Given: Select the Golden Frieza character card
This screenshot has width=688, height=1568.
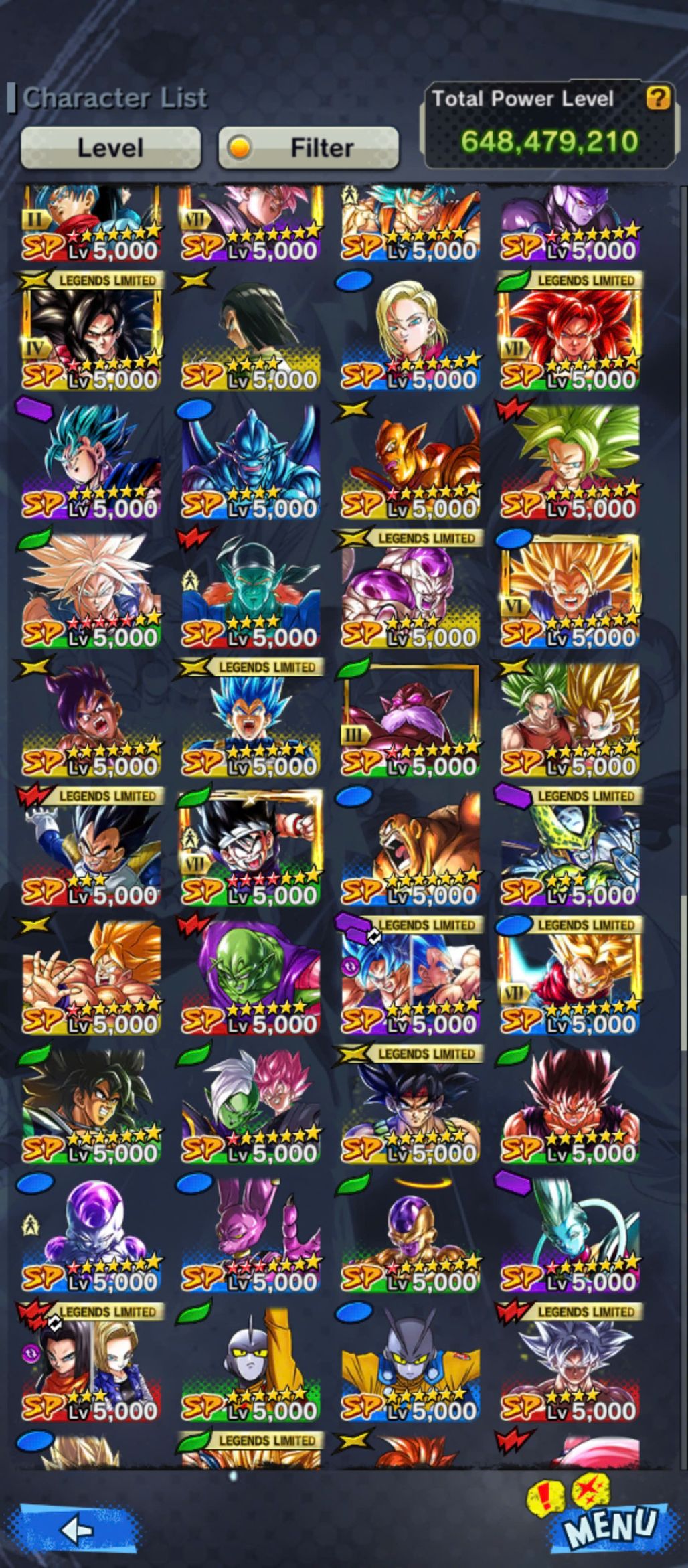Looking at the screenshot, I should (410, 1234).
